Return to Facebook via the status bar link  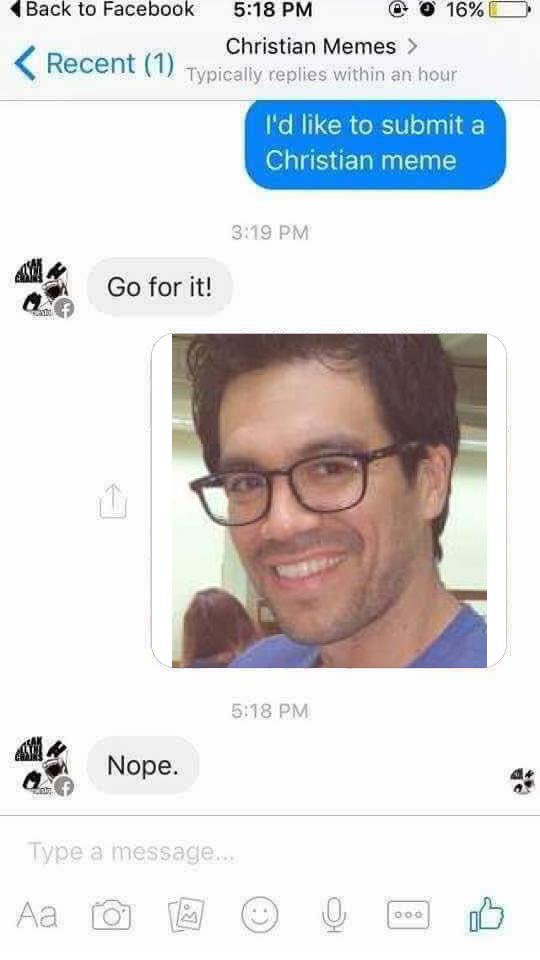(102, 10)
